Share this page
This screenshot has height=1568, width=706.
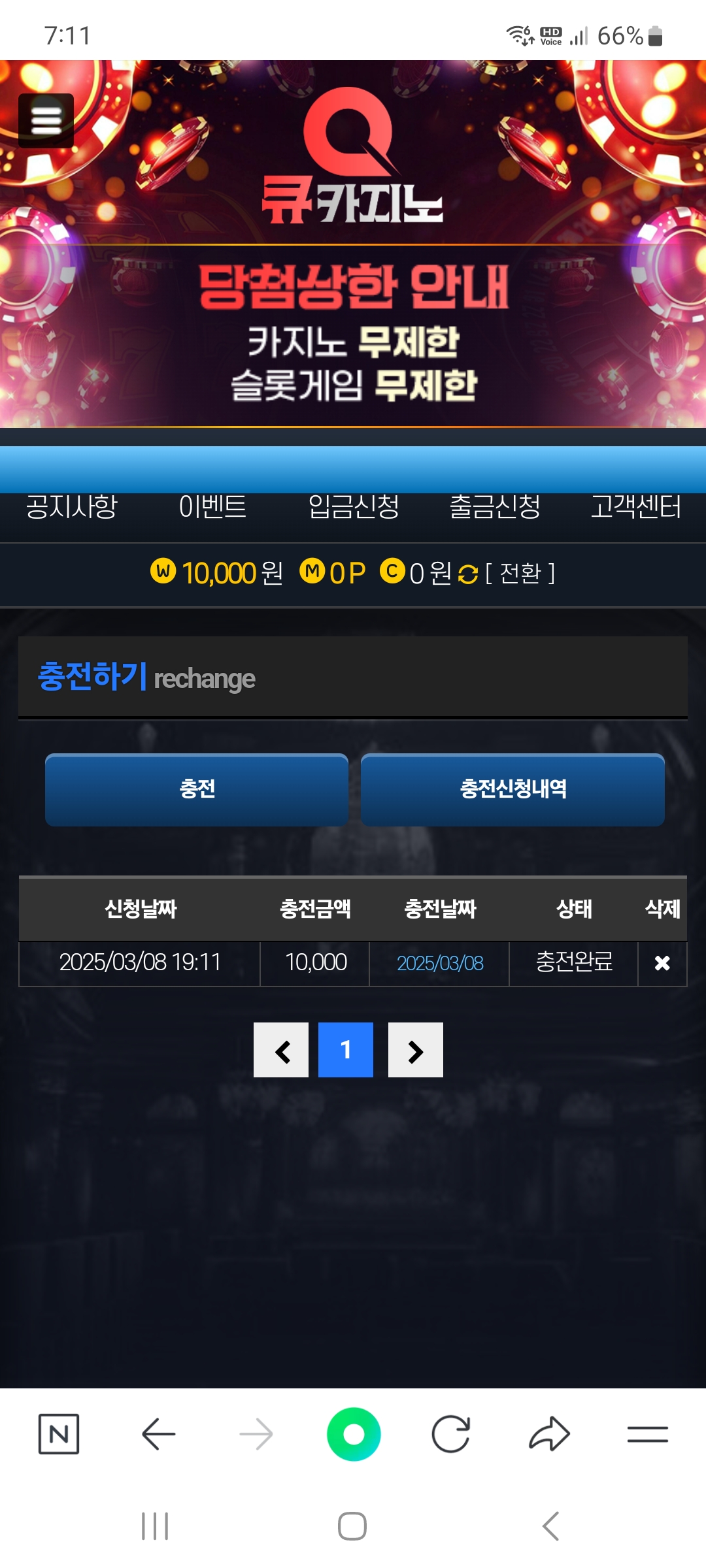549,1434
